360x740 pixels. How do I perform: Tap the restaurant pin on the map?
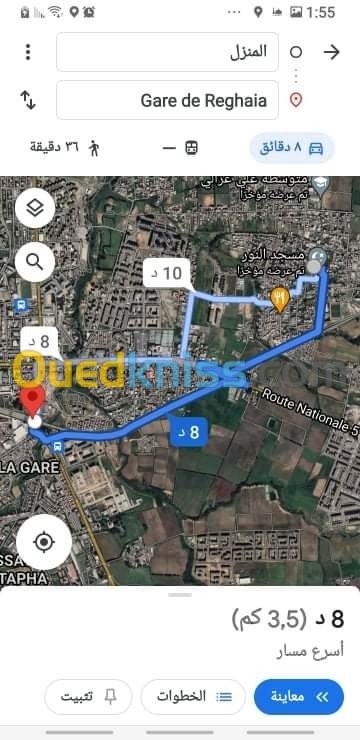click(280, 299)
